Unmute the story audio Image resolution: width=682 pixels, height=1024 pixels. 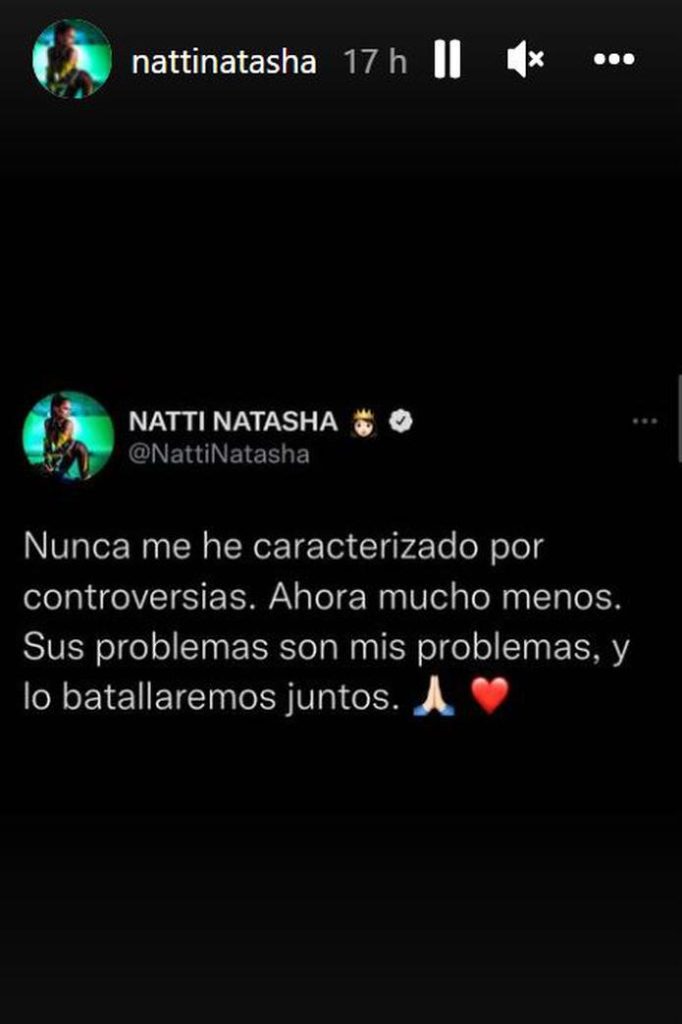coord(524,62)
